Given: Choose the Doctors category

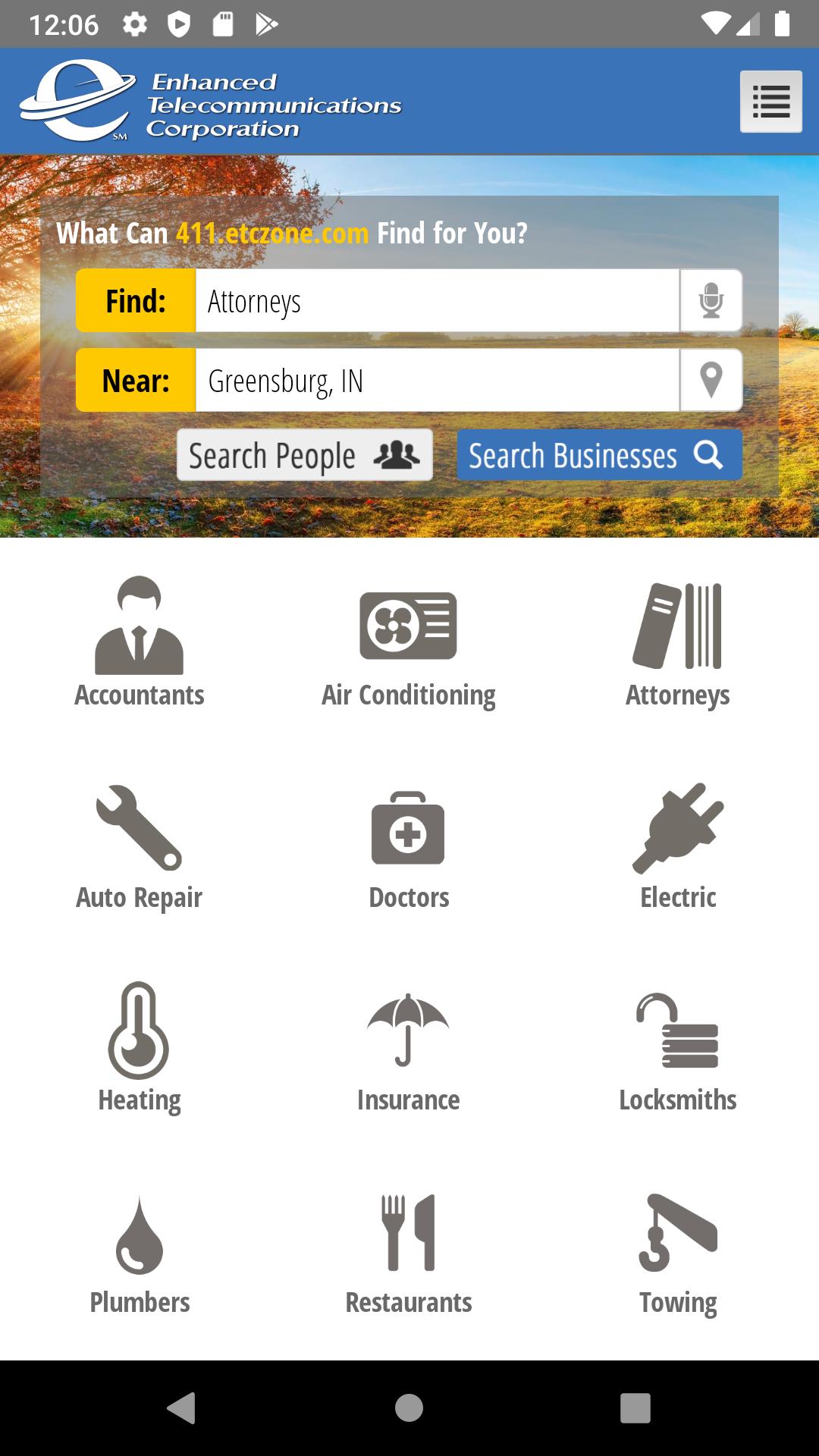Looking at the screenshot, I should coord(409,846).
